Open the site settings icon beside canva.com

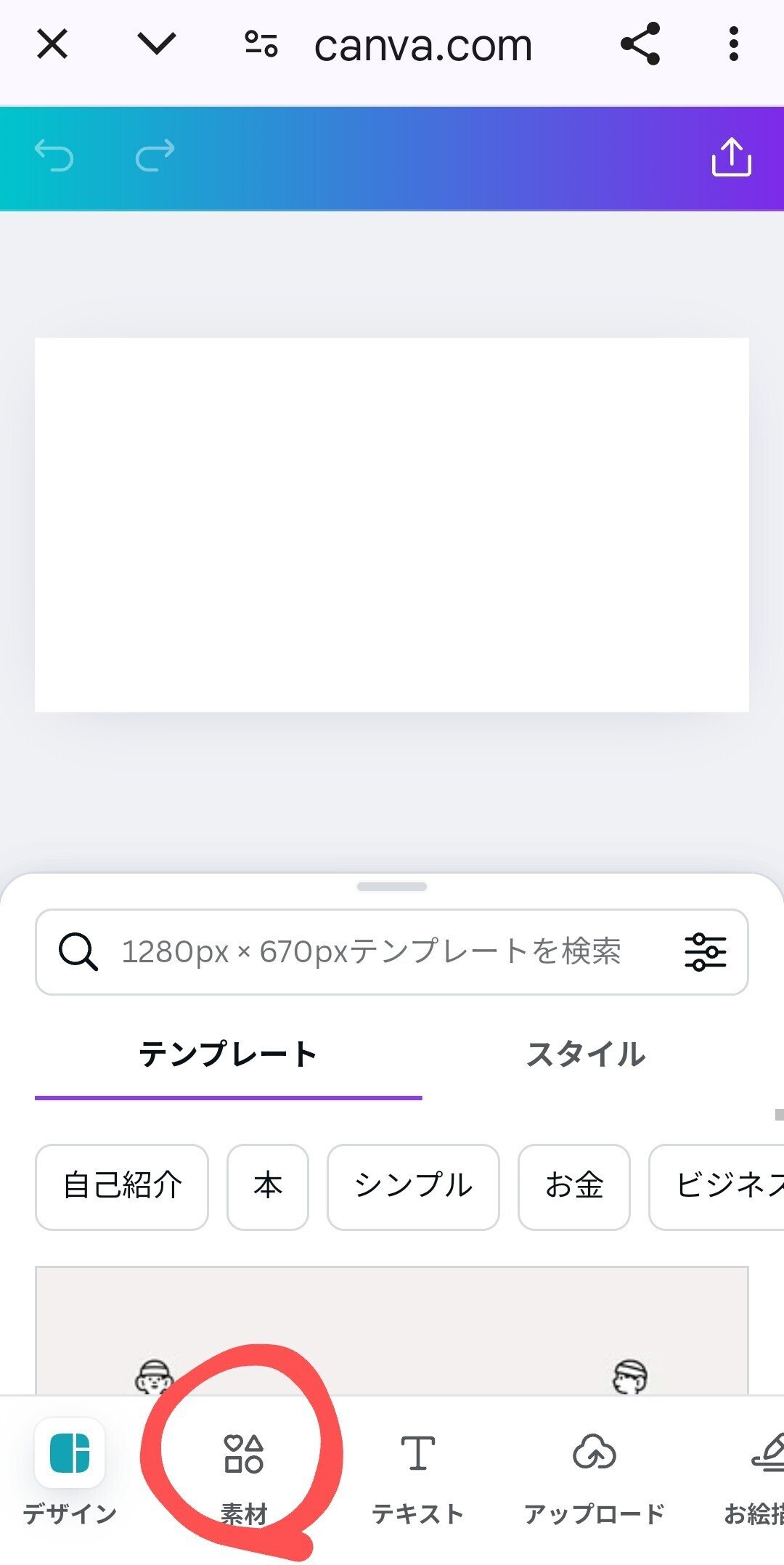click(x=261, y=44)
